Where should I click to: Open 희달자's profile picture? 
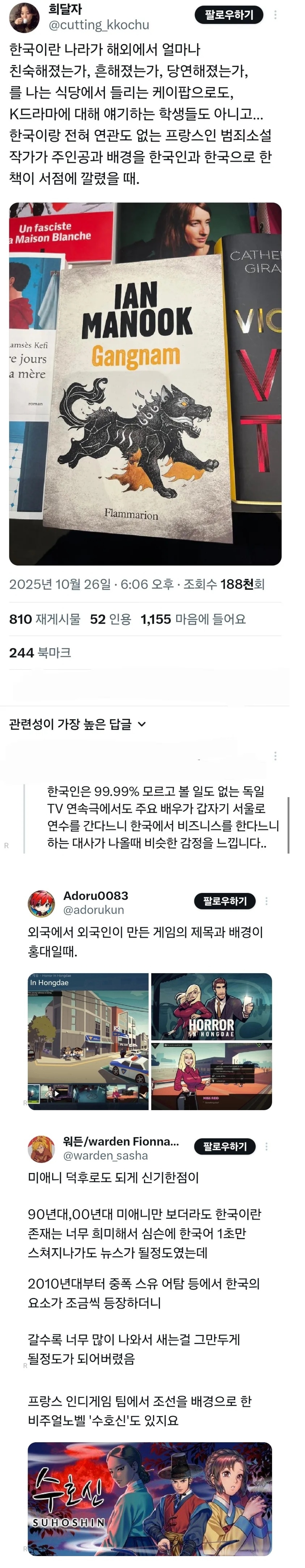[24, 17]
